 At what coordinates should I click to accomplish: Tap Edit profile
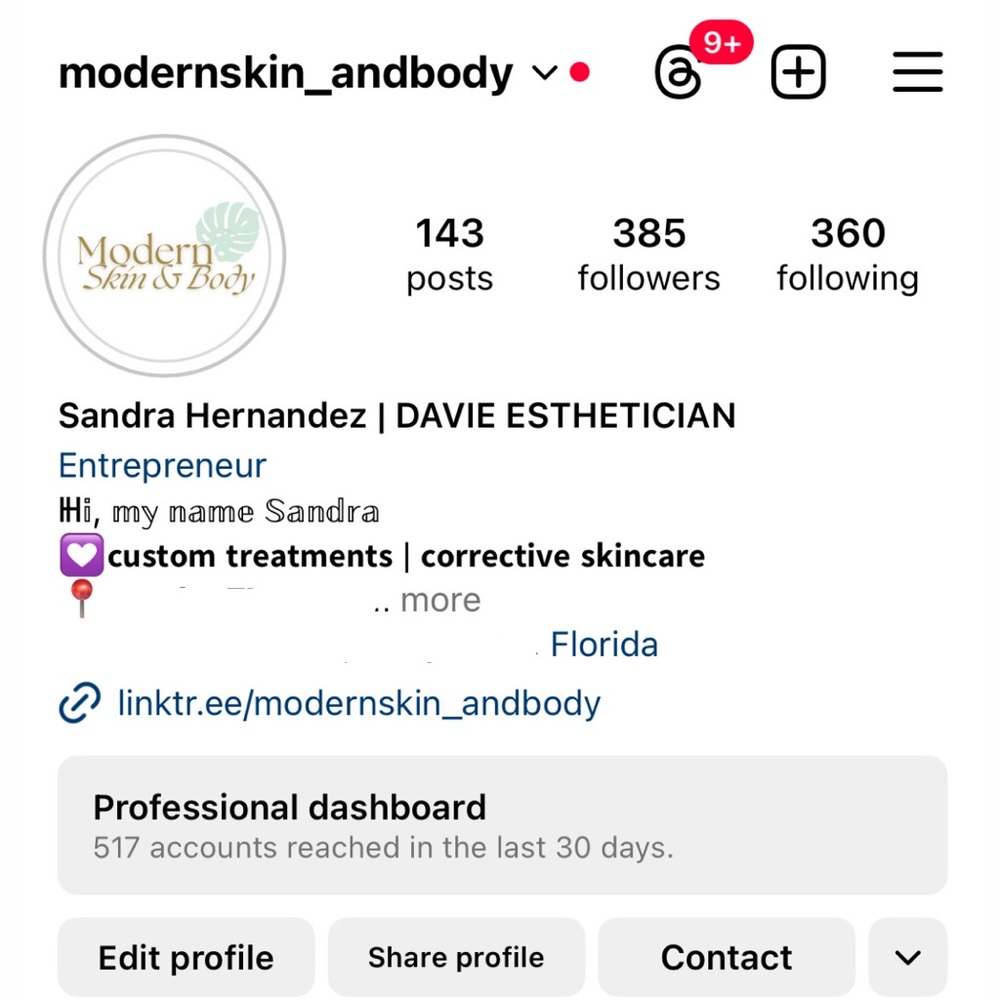pyautogui.click(x=186, y=957)
